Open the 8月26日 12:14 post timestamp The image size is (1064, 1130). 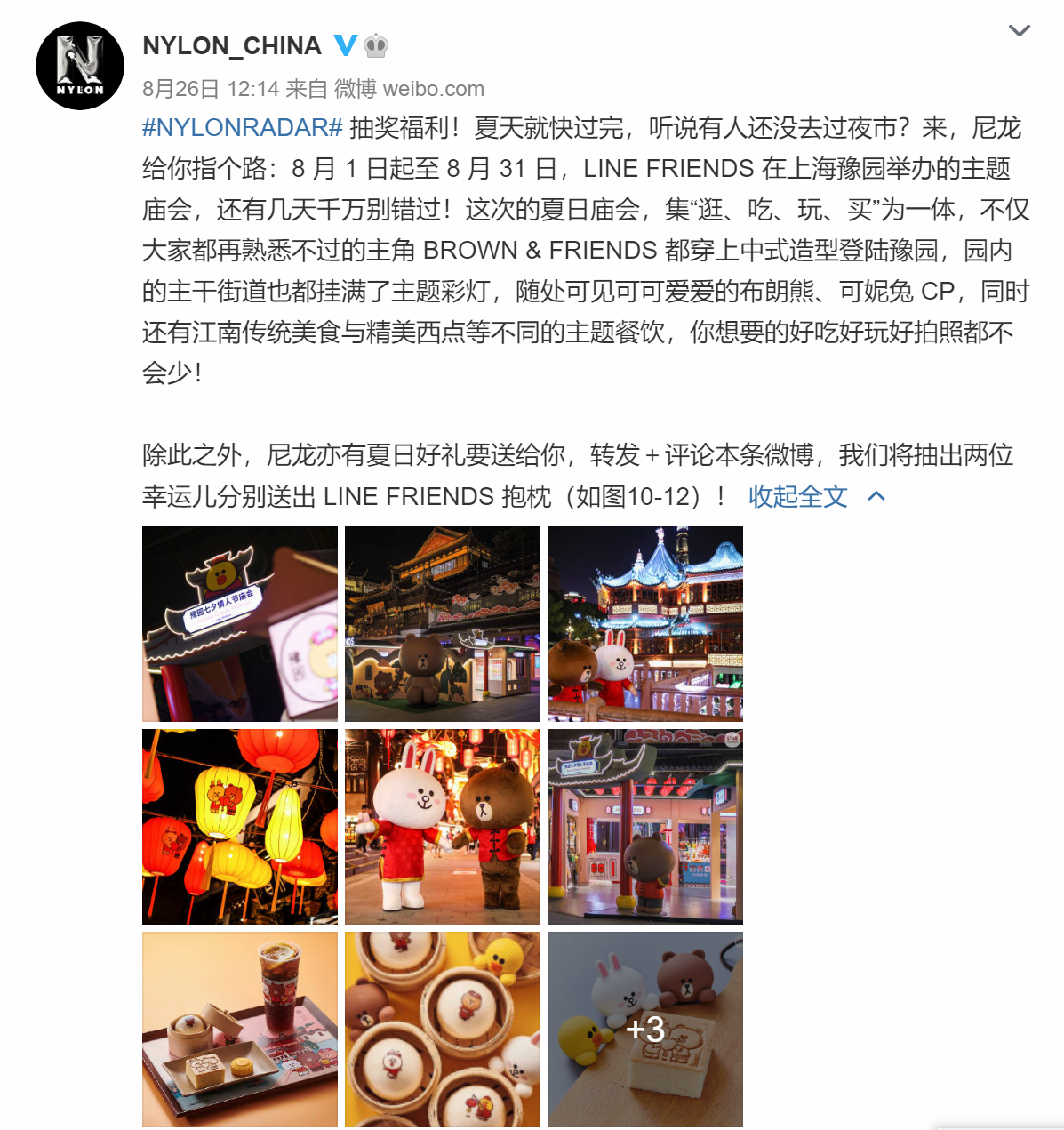coord(211,89)
